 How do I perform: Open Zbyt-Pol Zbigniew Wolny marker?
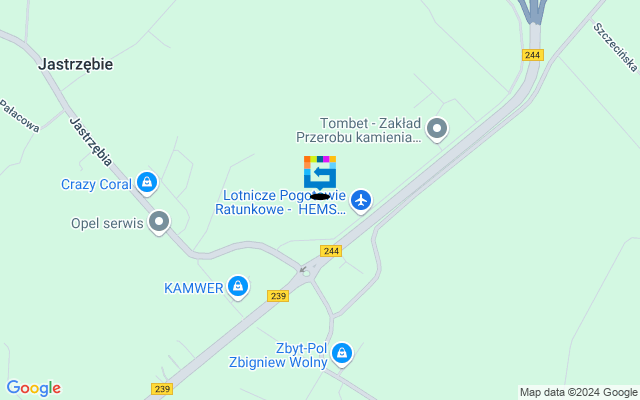(342, 353)
